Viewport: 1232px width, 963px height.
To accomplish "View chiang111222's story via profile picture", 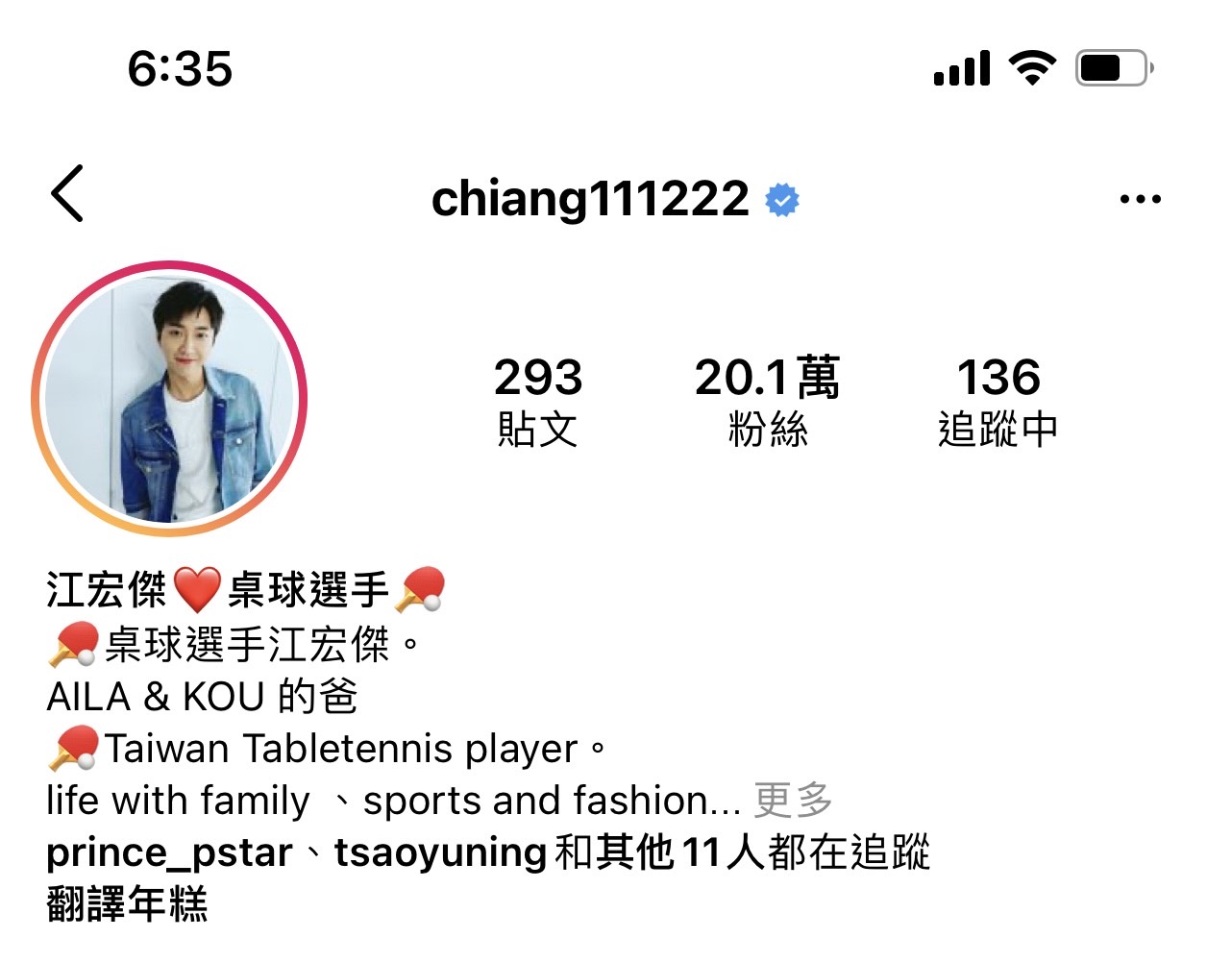I will pos(169,399).
